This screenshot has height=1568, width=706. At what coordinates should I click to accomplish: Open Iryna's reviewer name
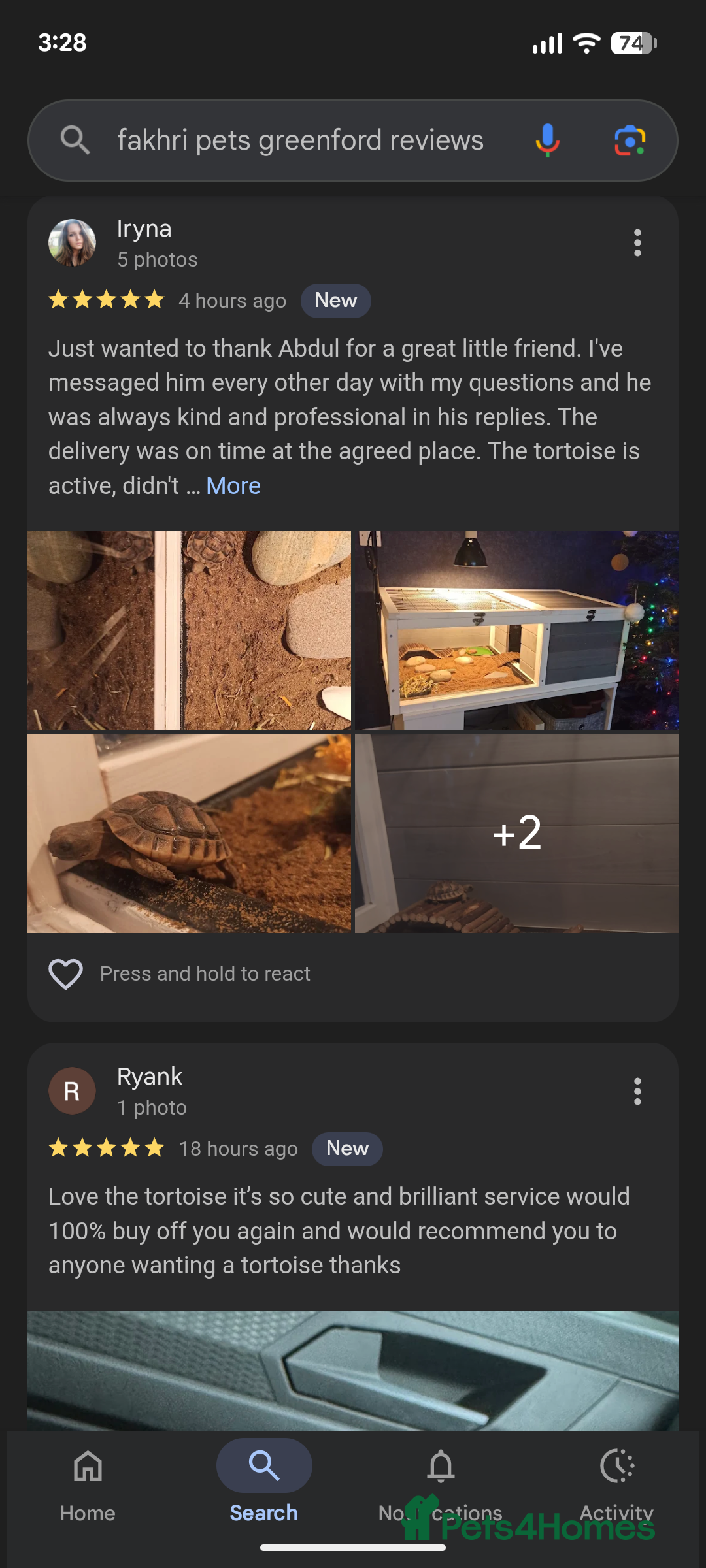pyautogui.click(x=144, y=229)
